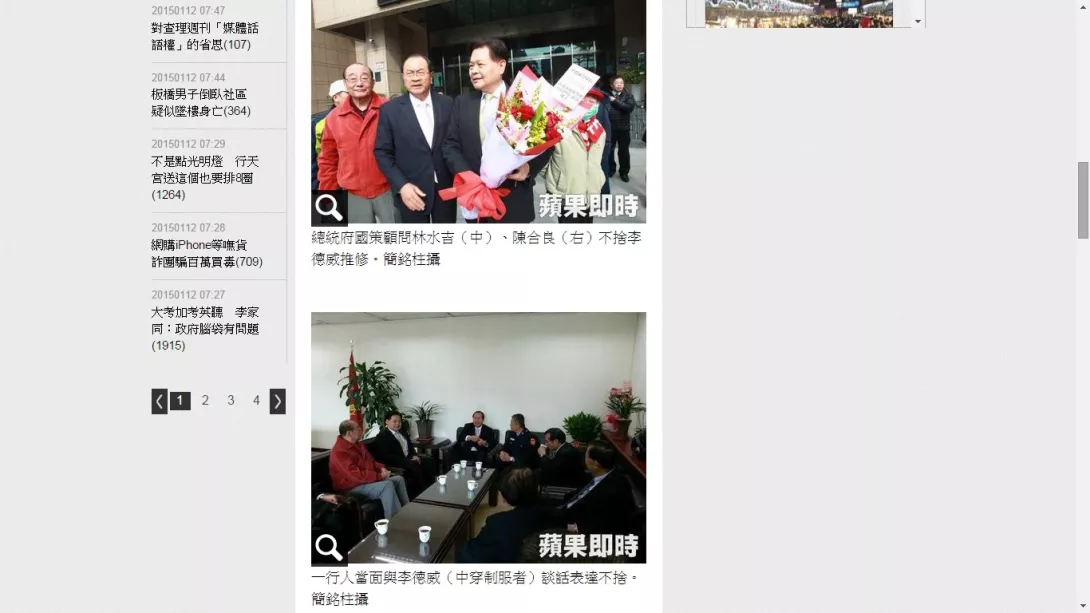The height and width of the screenshot is (613, 1090).
Task: Open news item 對查理週刊「媒體話語權」的省思
Action: [205, 36]
